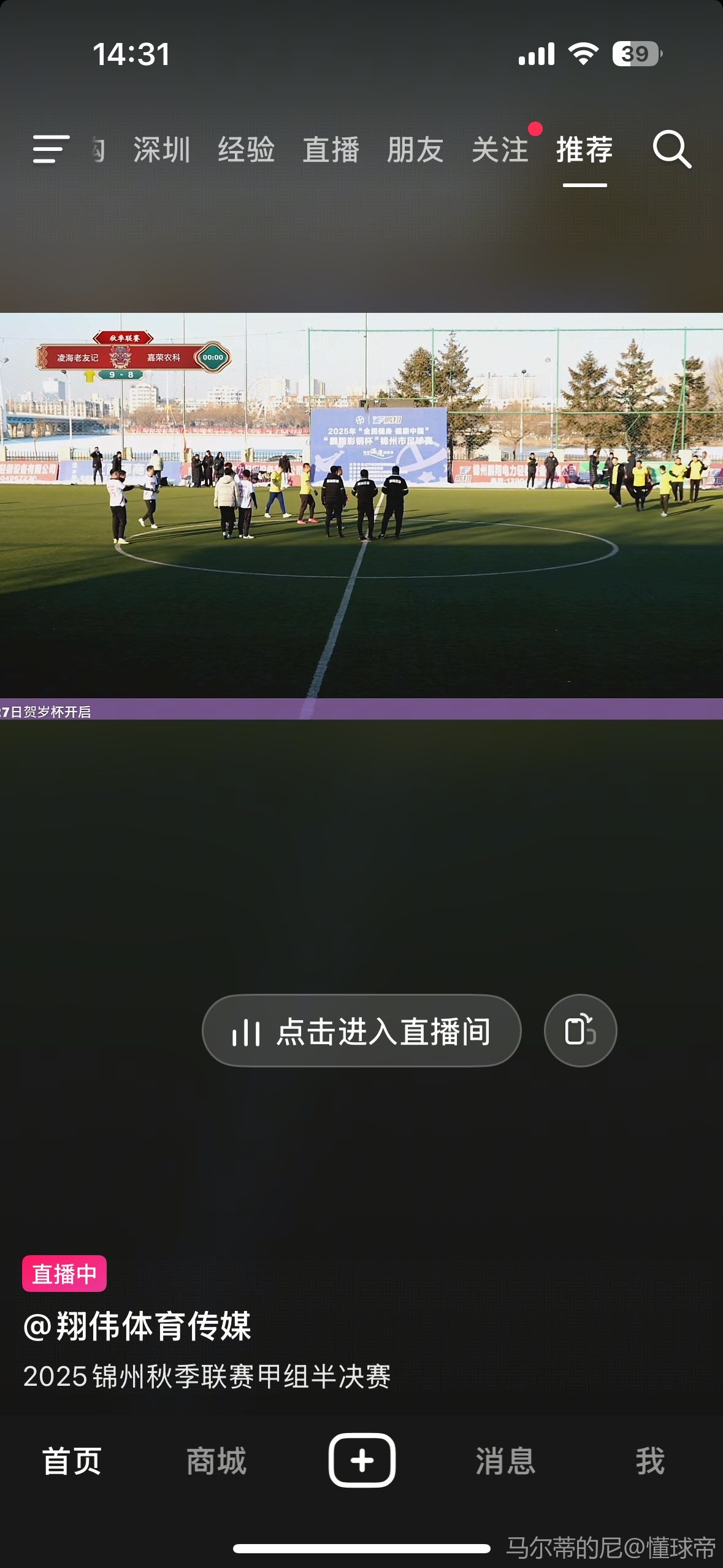Screen dimensions: 723x1568
Task: Select the 推荐 tab
Action: click(584, 150)
